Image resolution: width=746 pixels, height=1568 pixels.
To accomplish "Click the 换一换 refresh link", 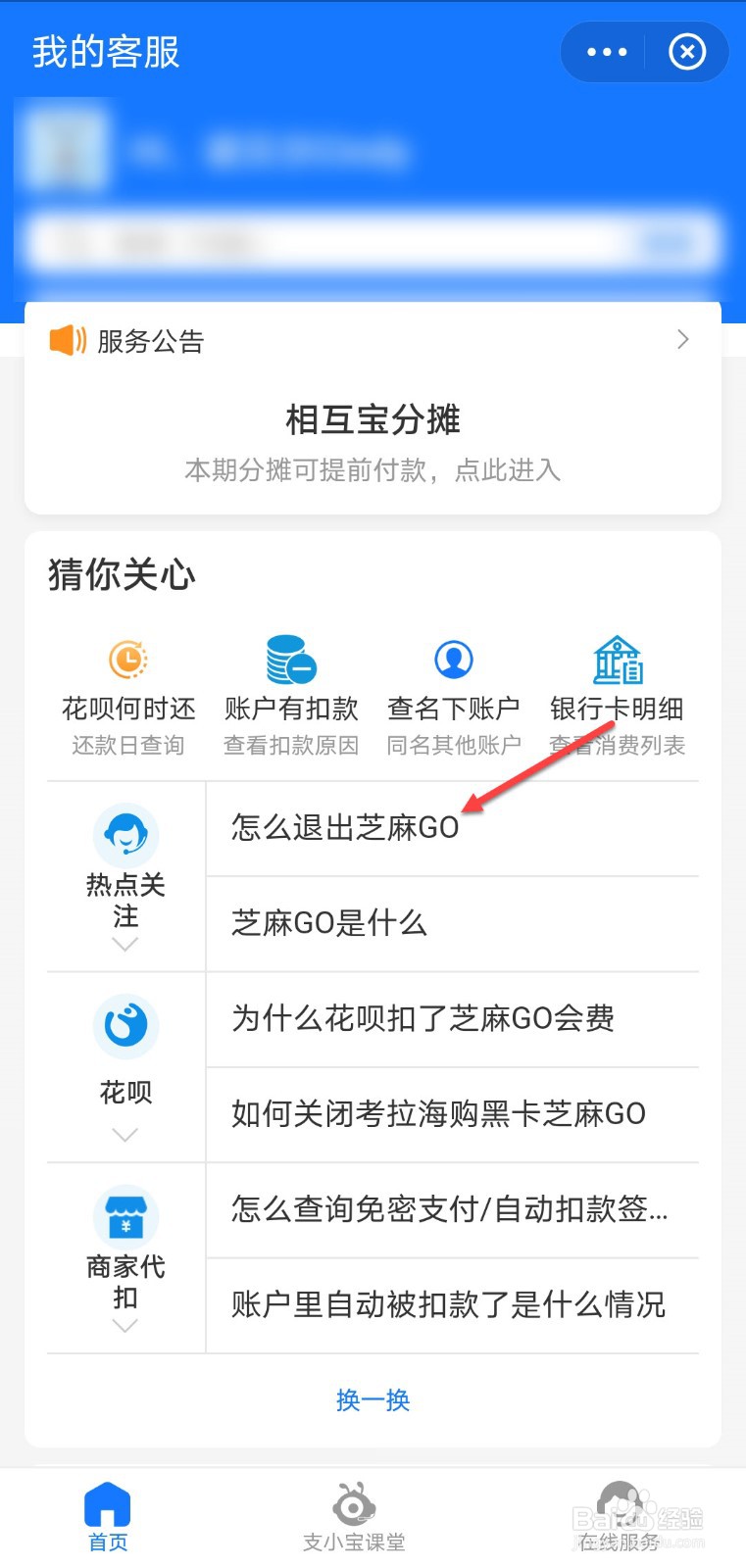I will 373,1400.
